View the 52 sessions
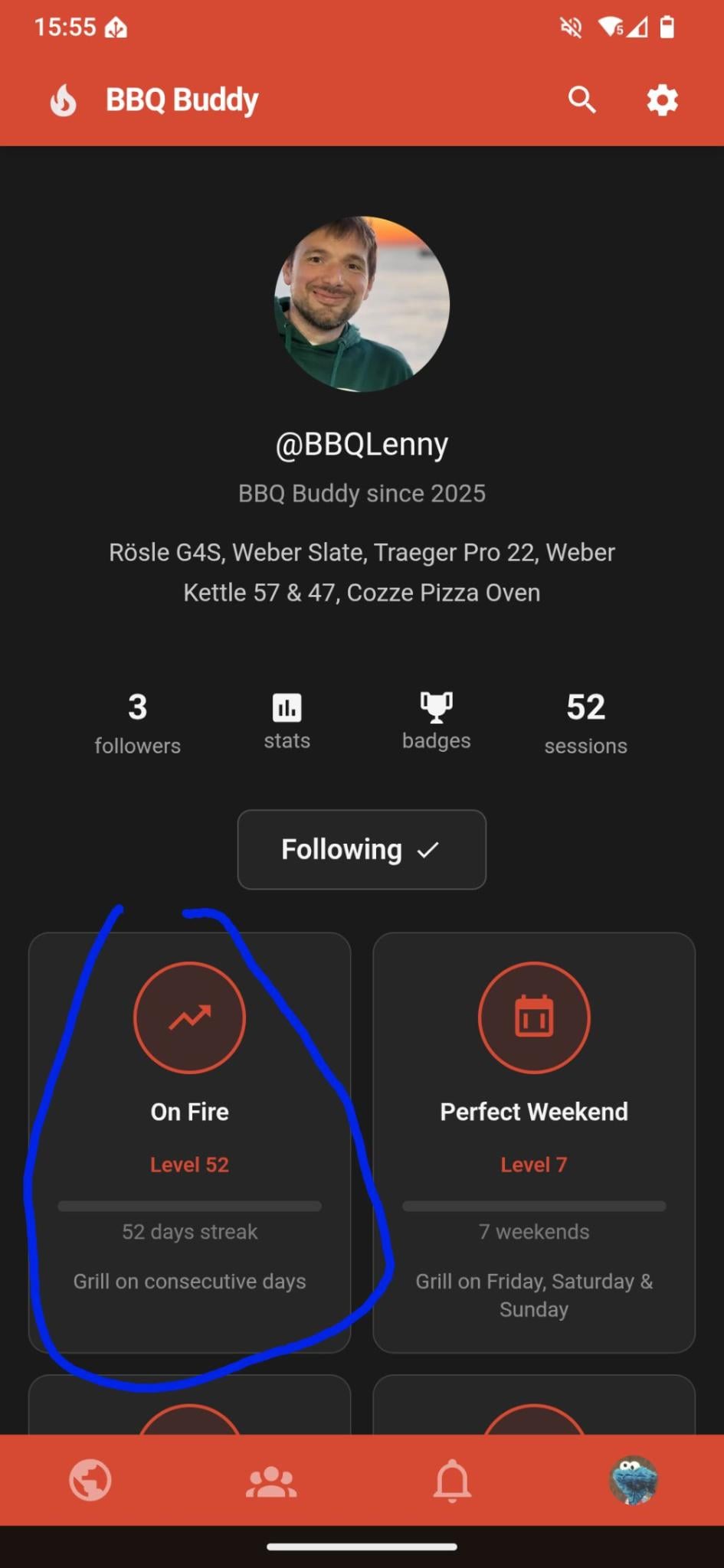 point(586,724)
